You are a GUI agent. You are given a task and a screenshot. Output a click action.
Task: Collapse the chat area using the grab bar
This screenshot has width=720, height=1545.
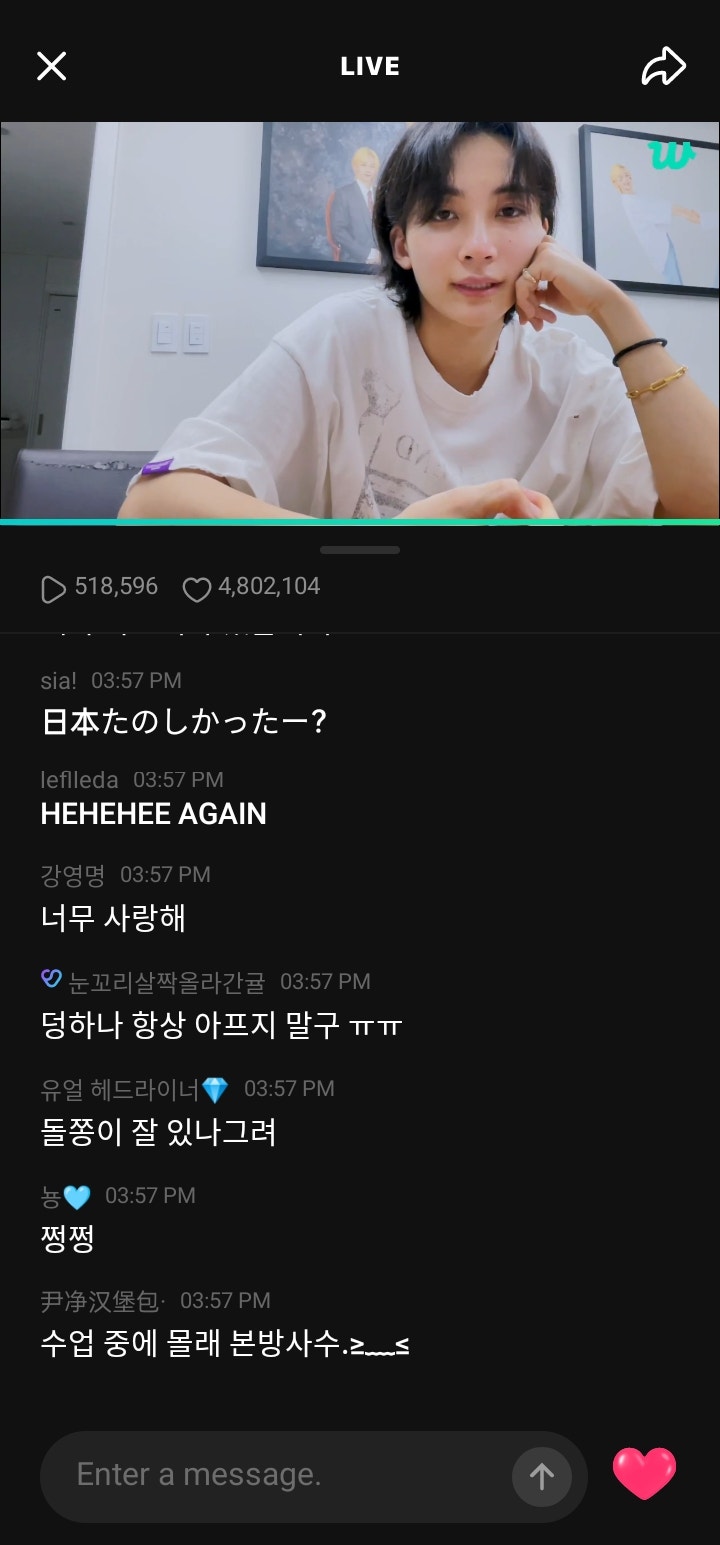click(x=360, y=549)
